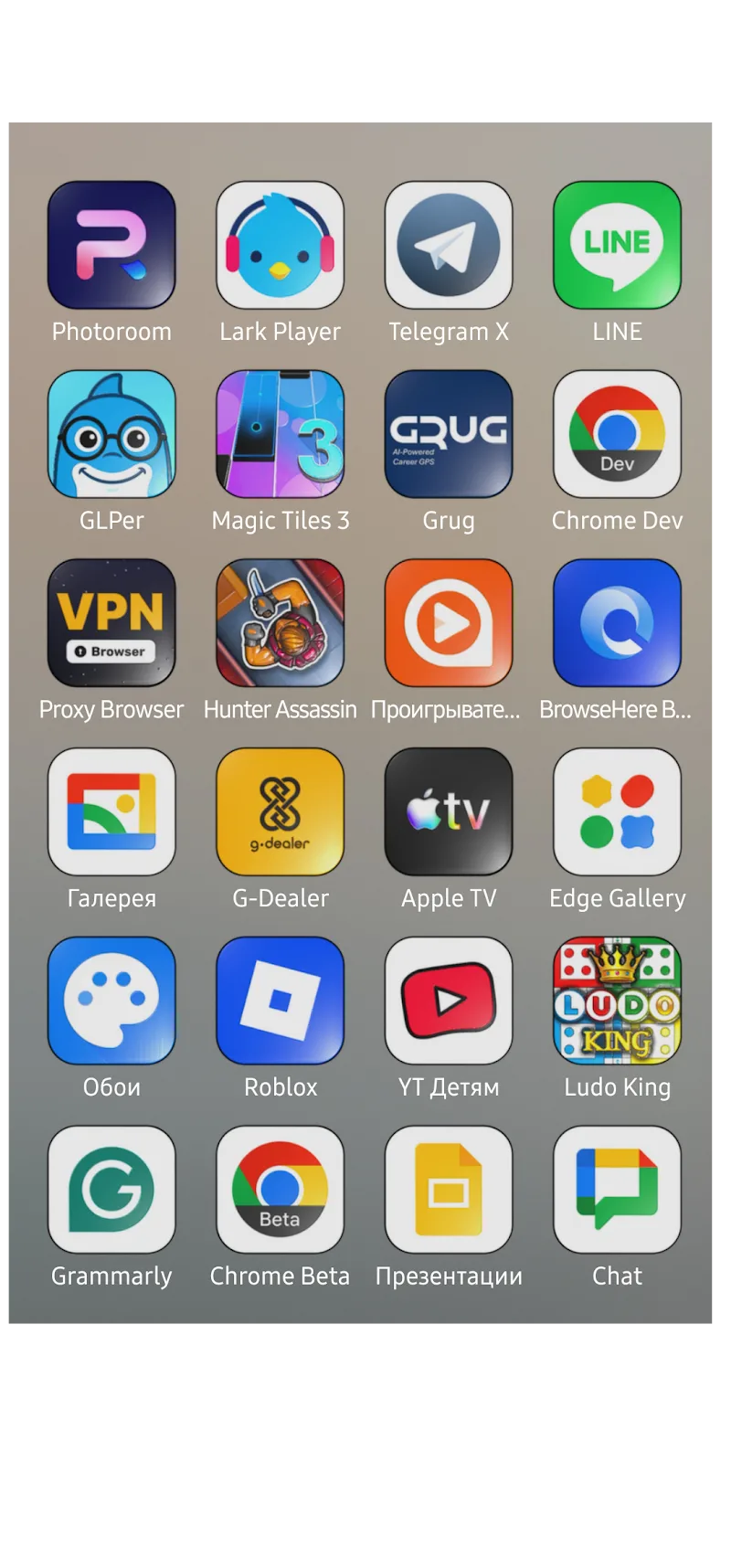731x1568 pixels.
Task: Open Apple TV
Action: 449,811
